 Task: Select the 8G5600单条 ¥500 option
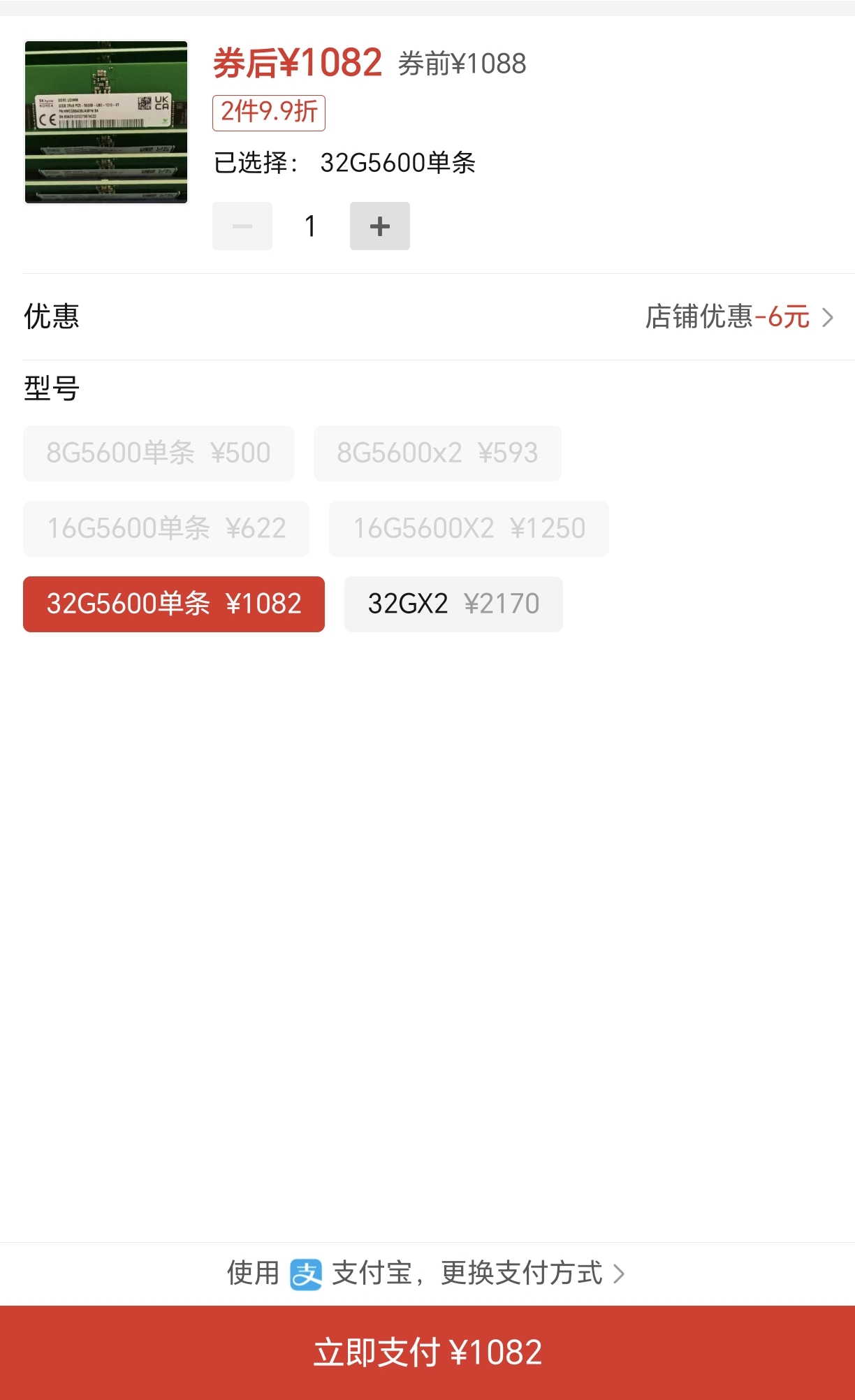coord(158,453)
